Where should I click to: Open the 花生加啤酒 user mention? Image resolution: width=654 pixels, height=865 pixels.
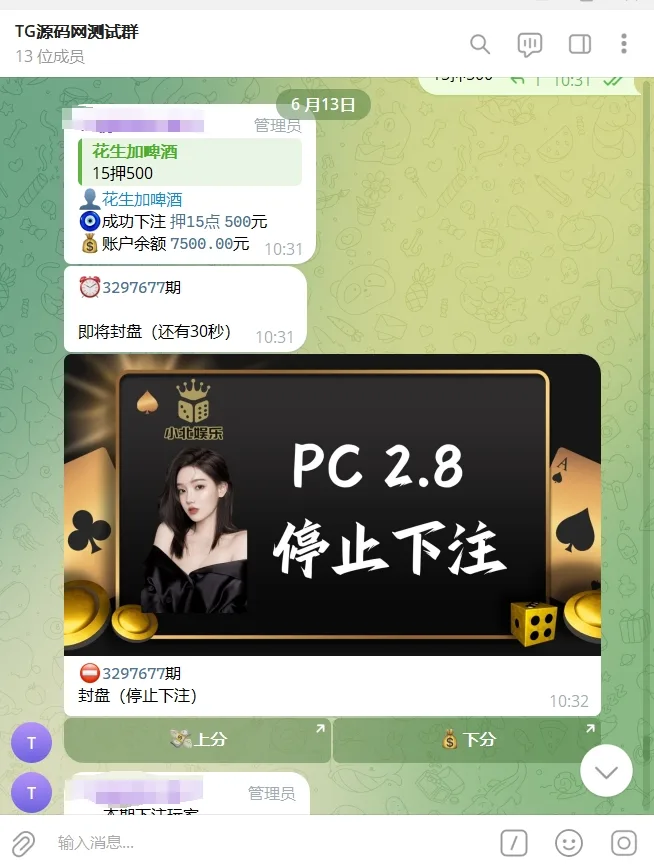pos(142,199)
